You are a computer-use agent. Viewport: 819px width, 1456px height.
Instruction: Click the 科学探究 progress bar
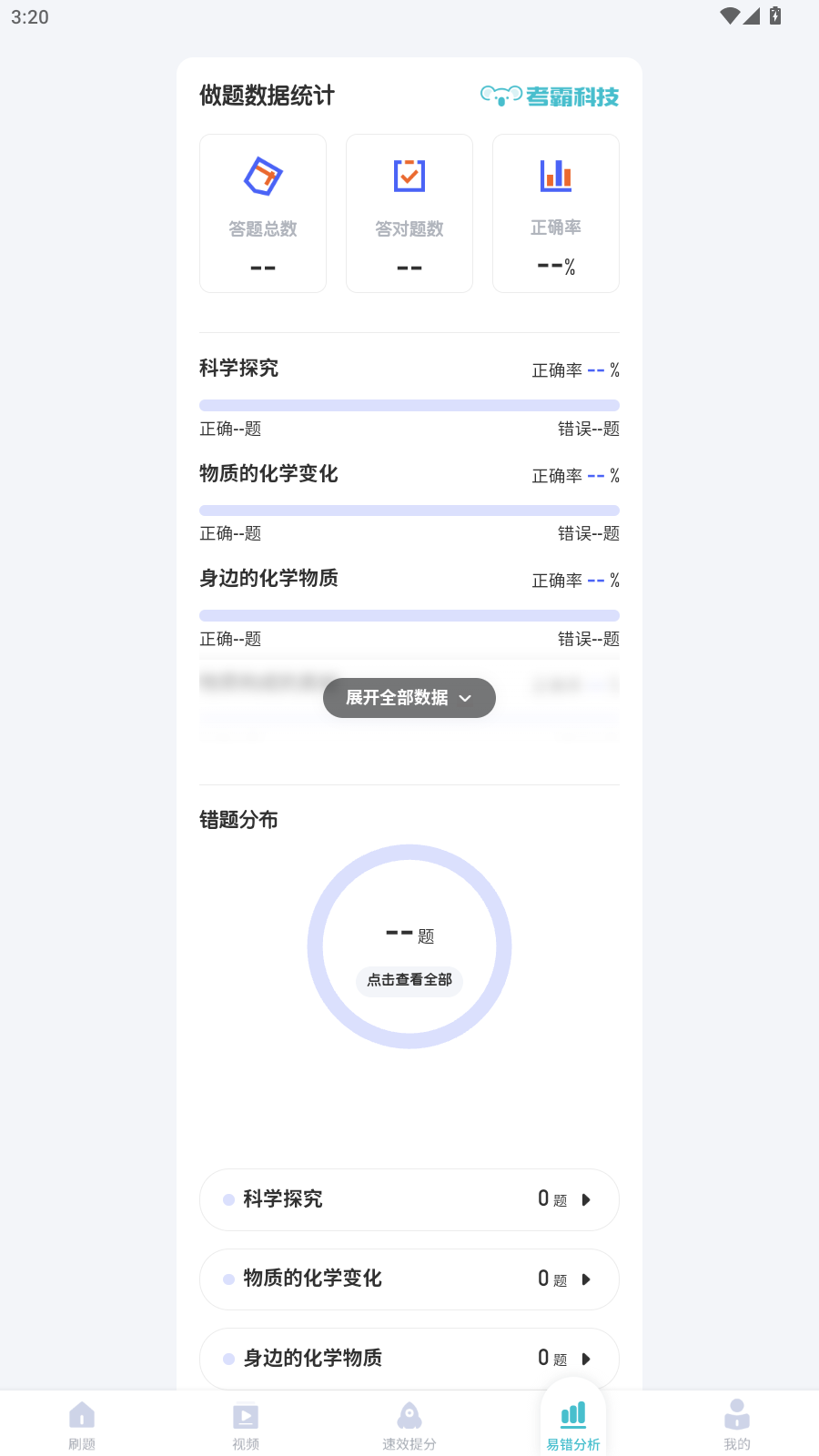coord(409,405)
